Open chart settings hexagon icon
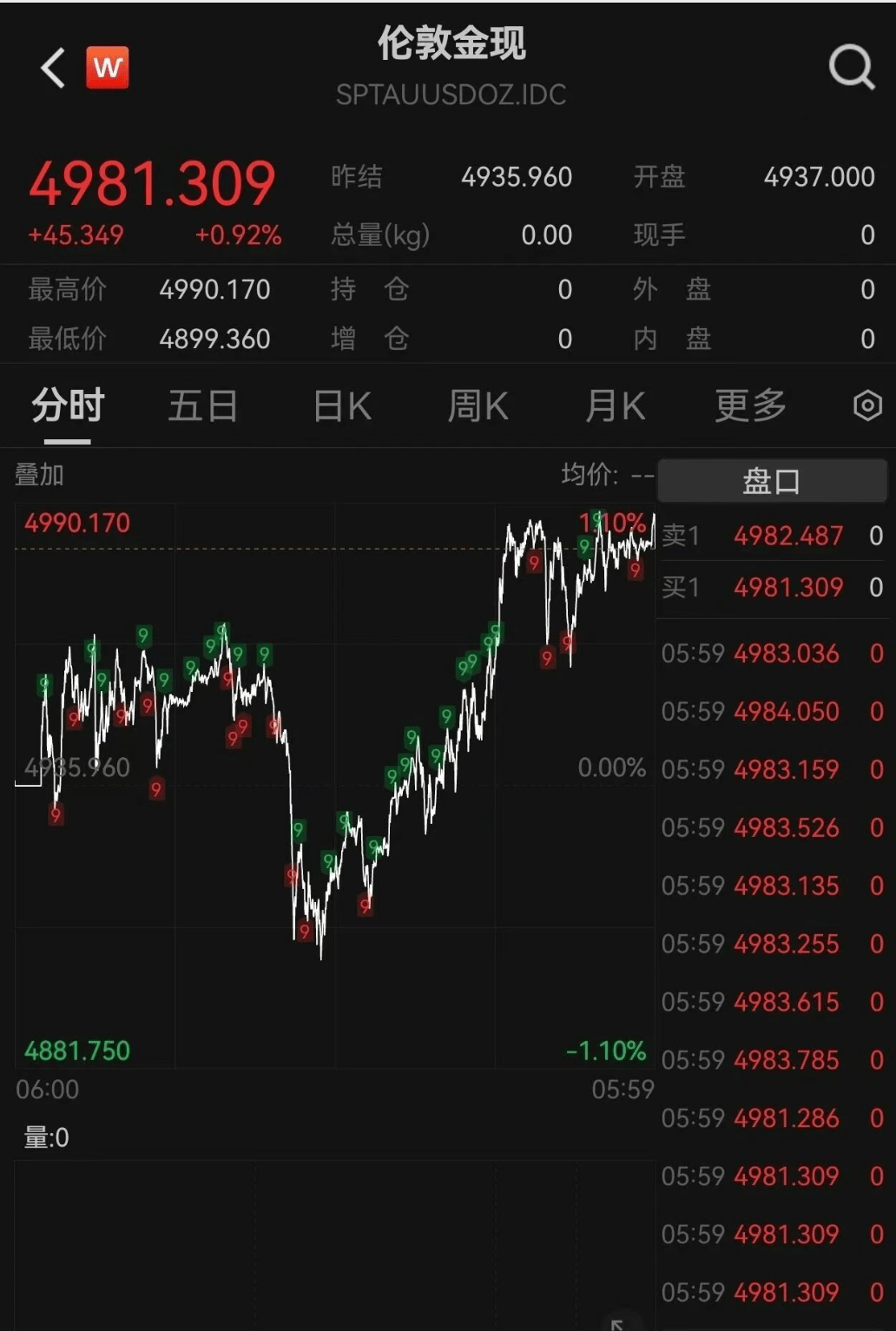Viewport: 896px width, 1331px height. (867, 405)
